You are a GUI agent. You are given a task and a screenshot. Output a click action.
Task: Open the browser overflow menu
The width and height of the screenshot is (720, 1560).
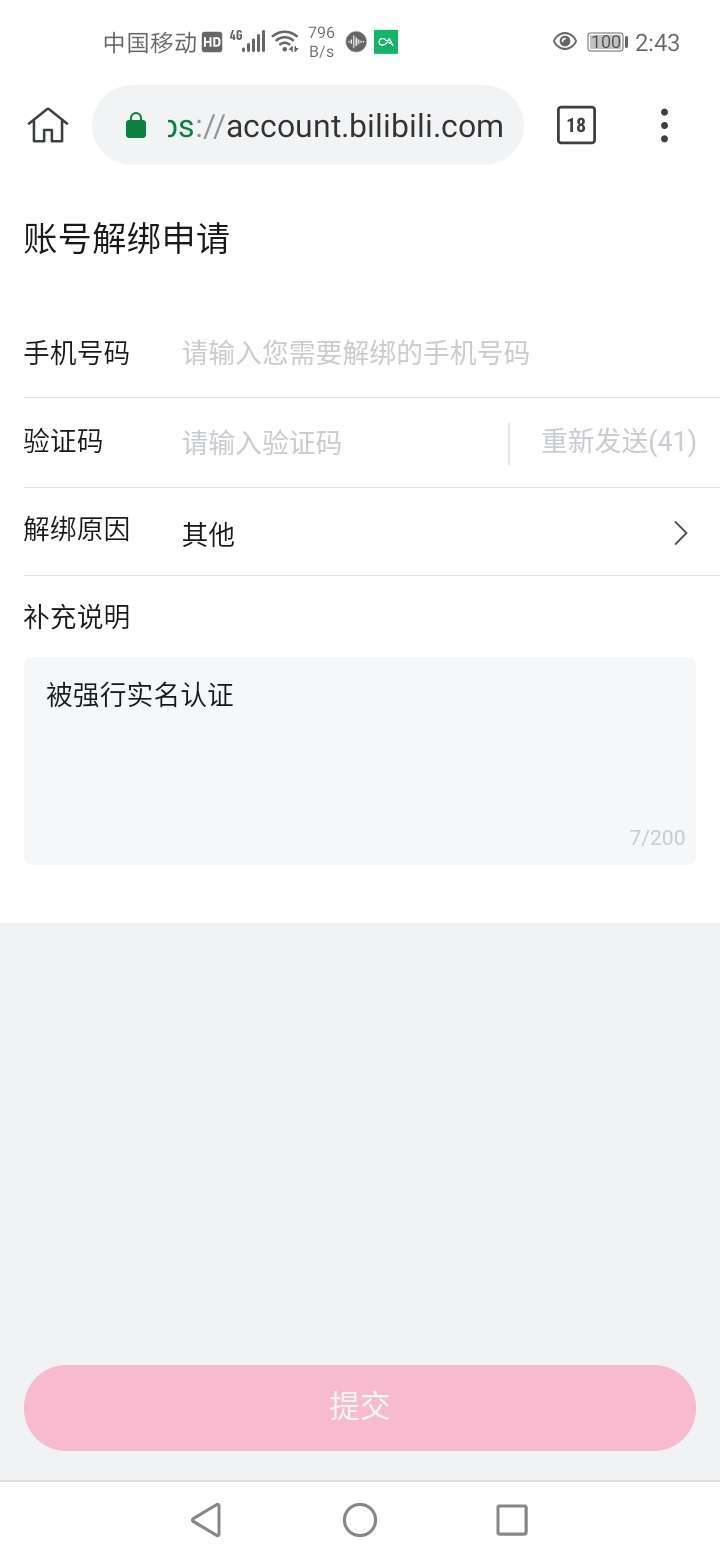664,126
